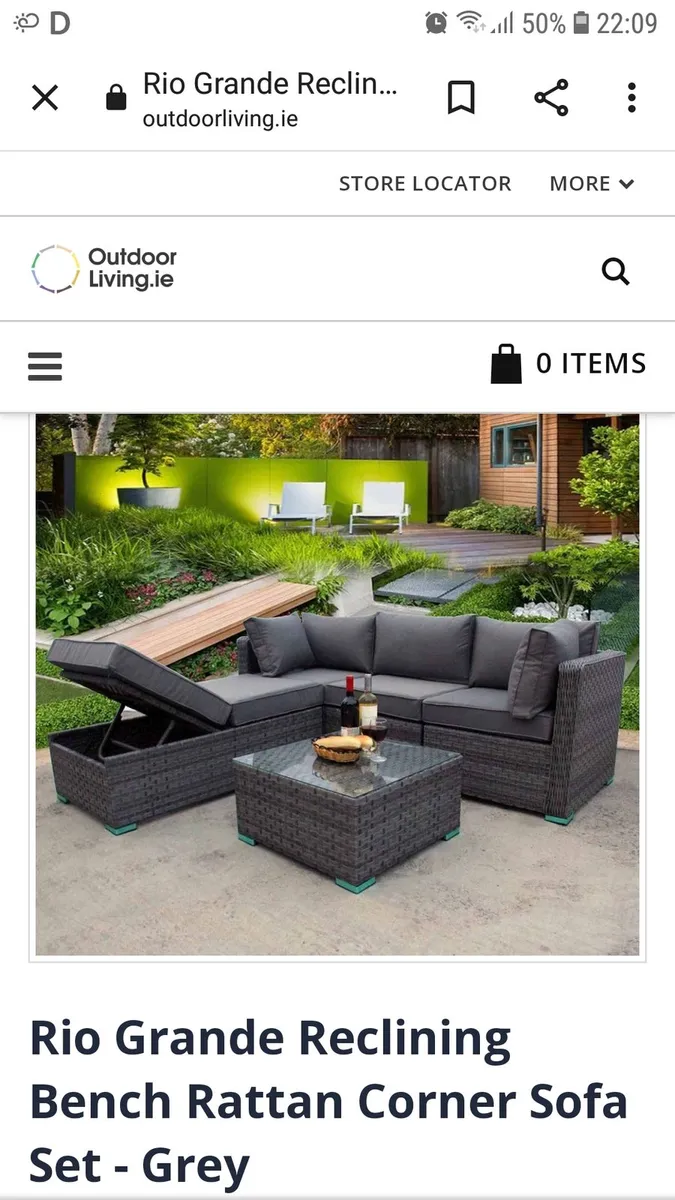Open the Store Locator link
The image size is (675, 1200).
(425, 184)
